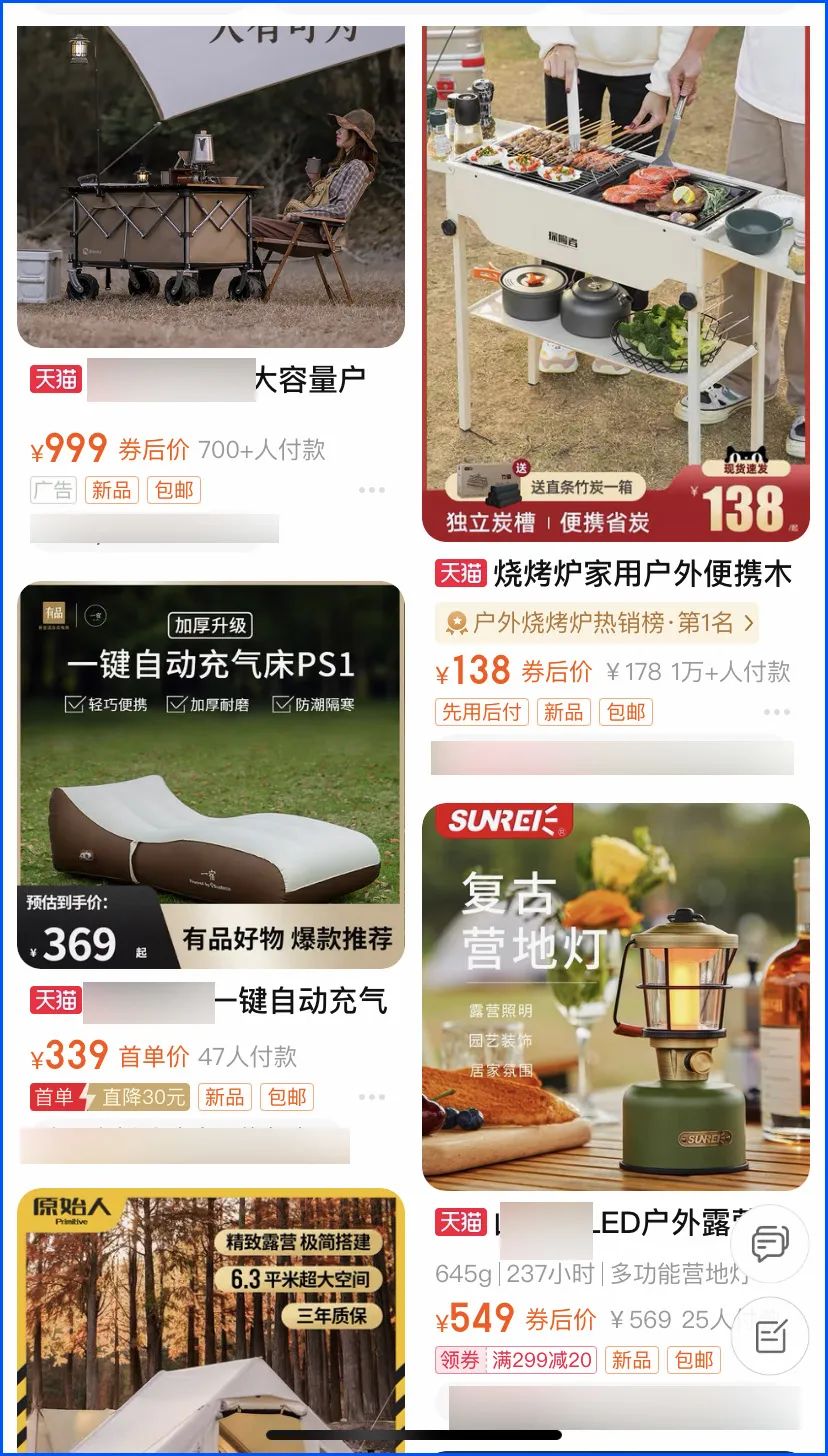This screenshot has width=828, height=1456.
Task: Open the floating feedback edit button
Action: 769,1336
